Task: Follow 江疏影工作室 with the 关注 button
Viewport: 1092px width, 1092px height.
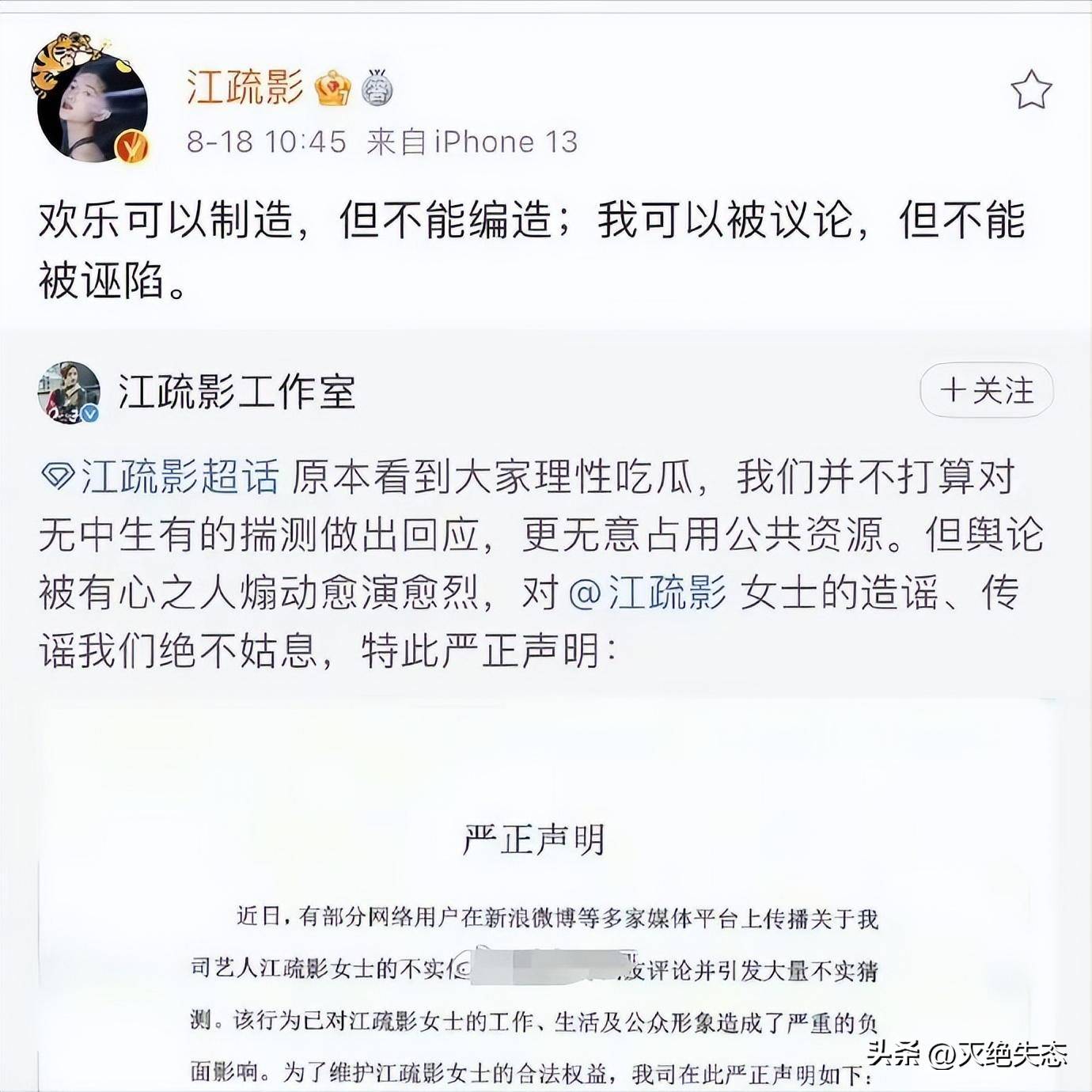Action: 986,390
